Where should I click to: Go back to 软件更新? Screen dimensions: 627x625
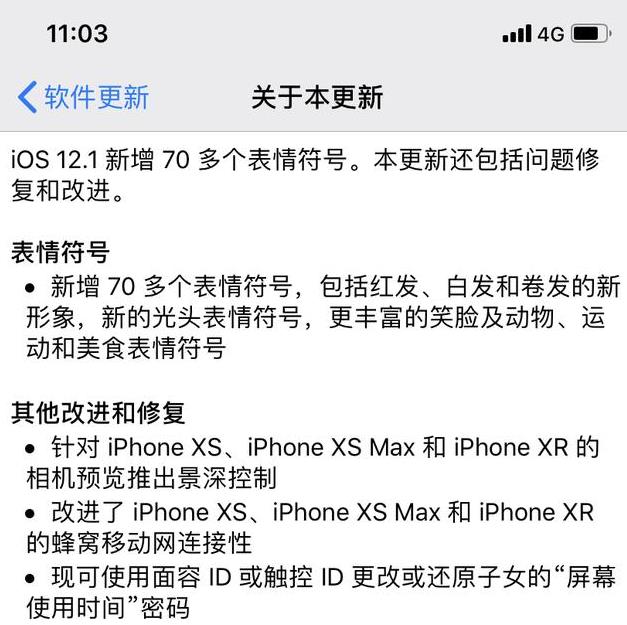pyautogui.click(x=83, y=97)
